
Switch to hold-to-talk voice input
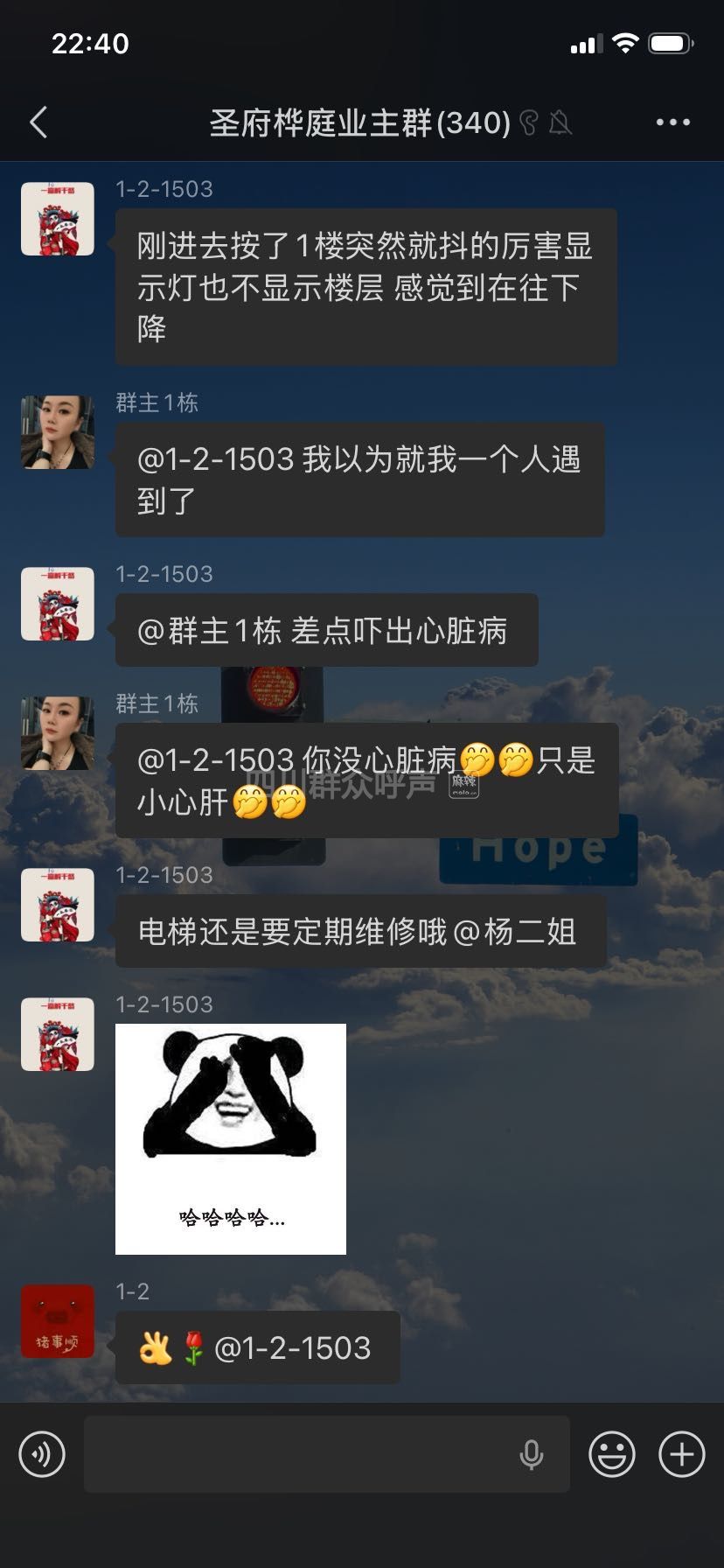(42, 1454)
